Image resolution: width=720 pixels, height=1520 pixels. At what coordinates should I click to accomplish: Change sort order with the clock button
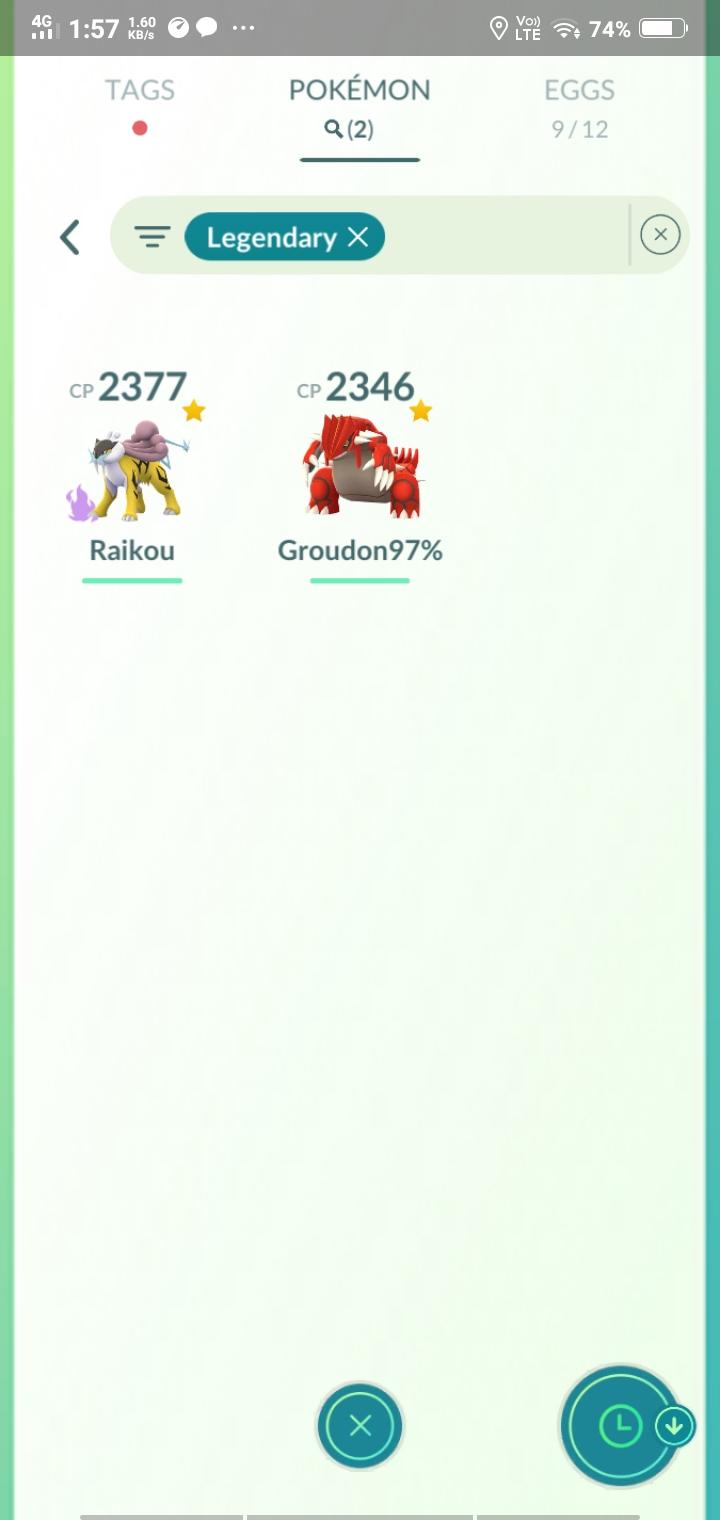click(x=622, y=1426)
